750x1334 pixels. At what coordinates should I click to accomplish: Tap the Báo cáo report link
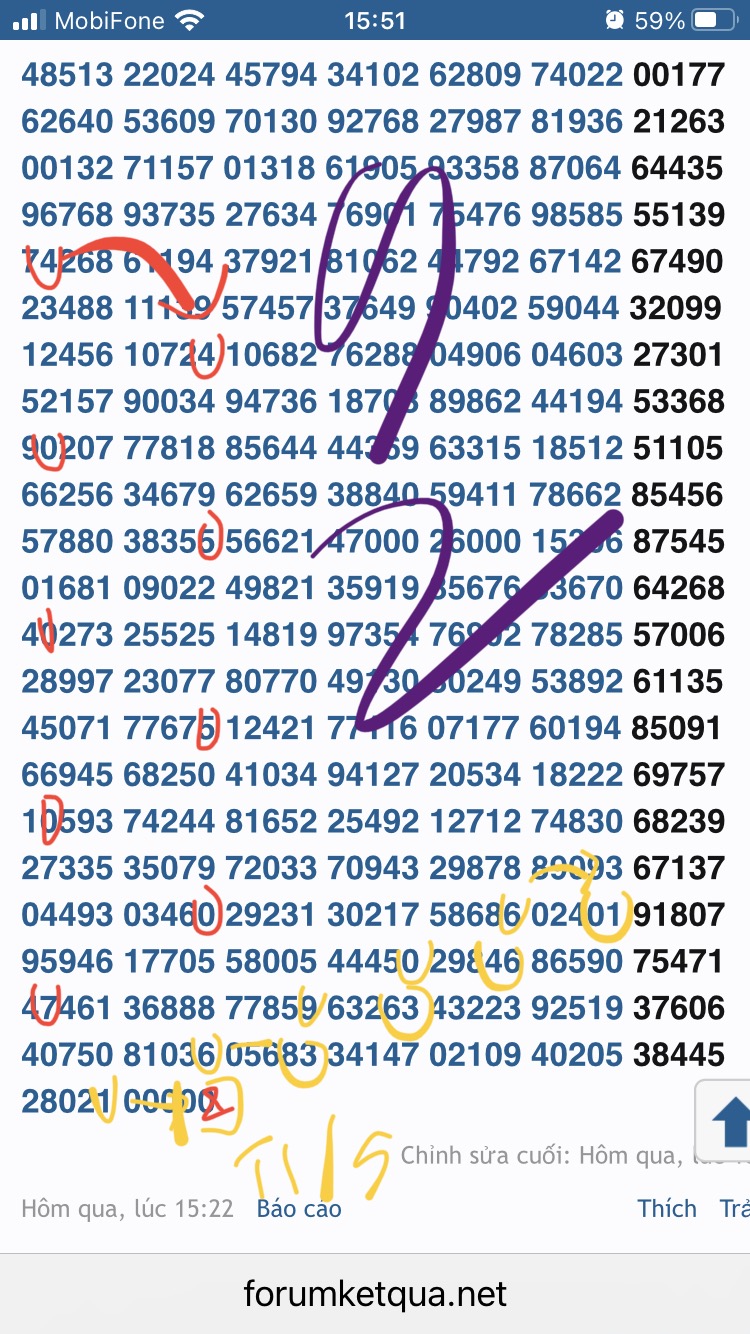coord(299,1209)
